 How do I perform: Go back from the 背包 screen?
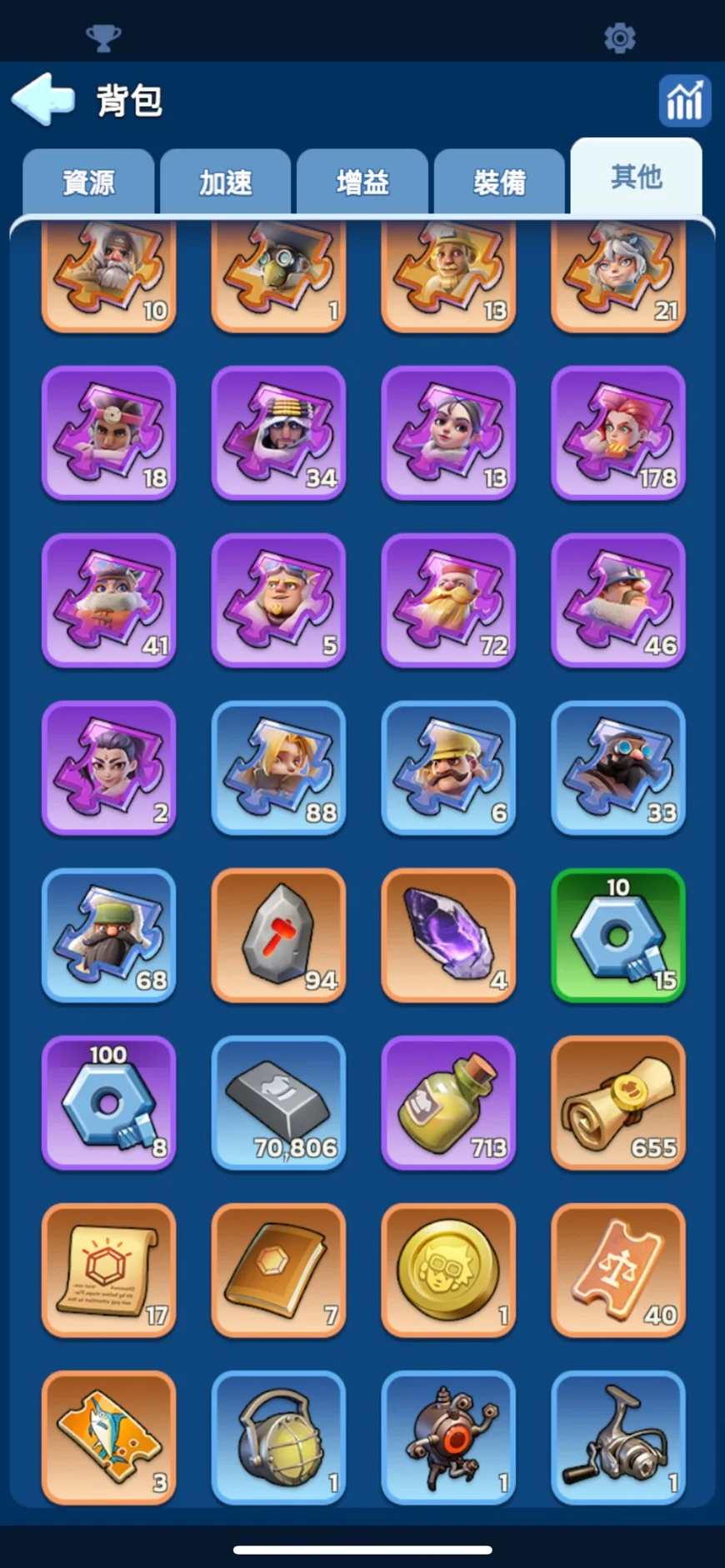pyautogui.click(x=43, y=100)
